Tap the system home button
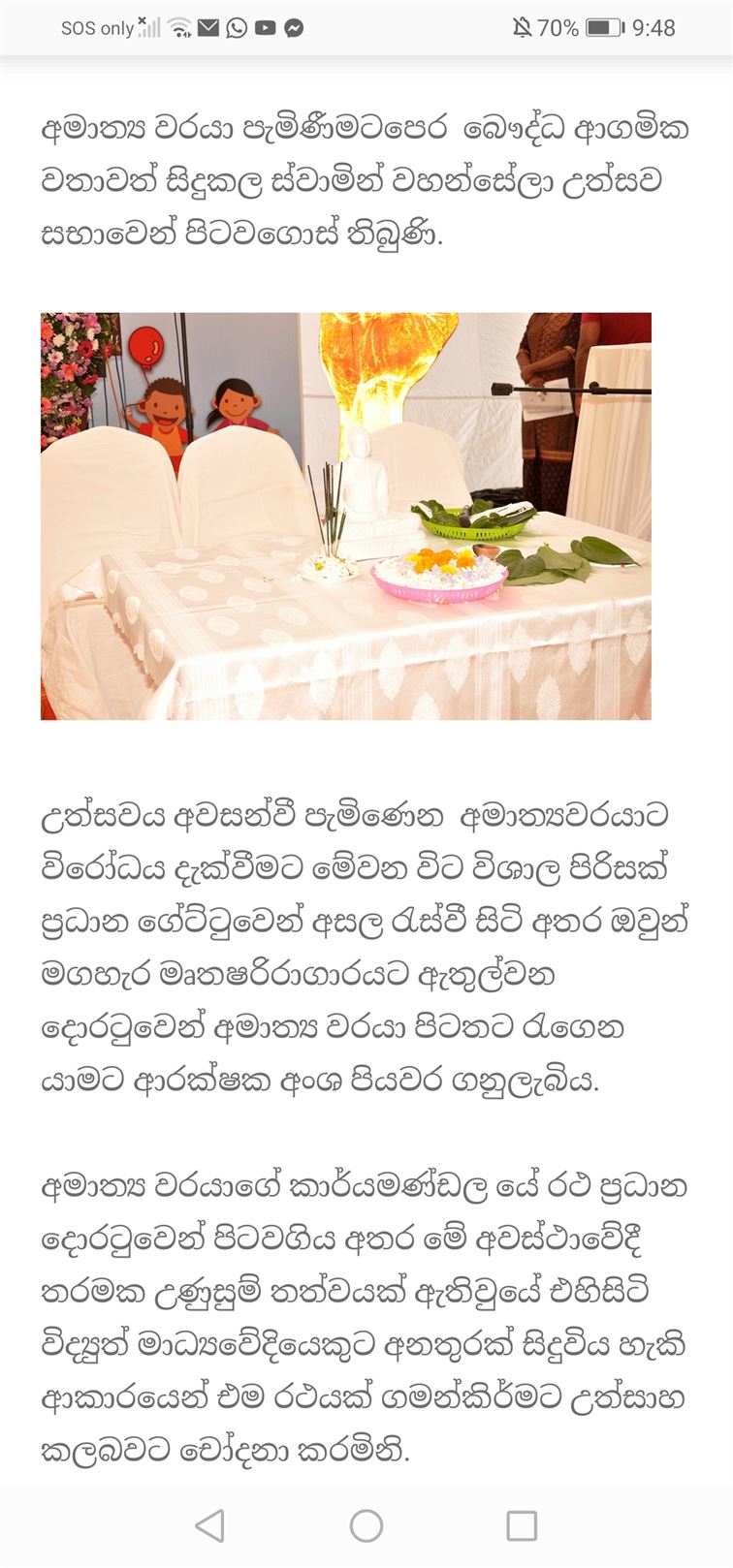 click(366, 1525)
